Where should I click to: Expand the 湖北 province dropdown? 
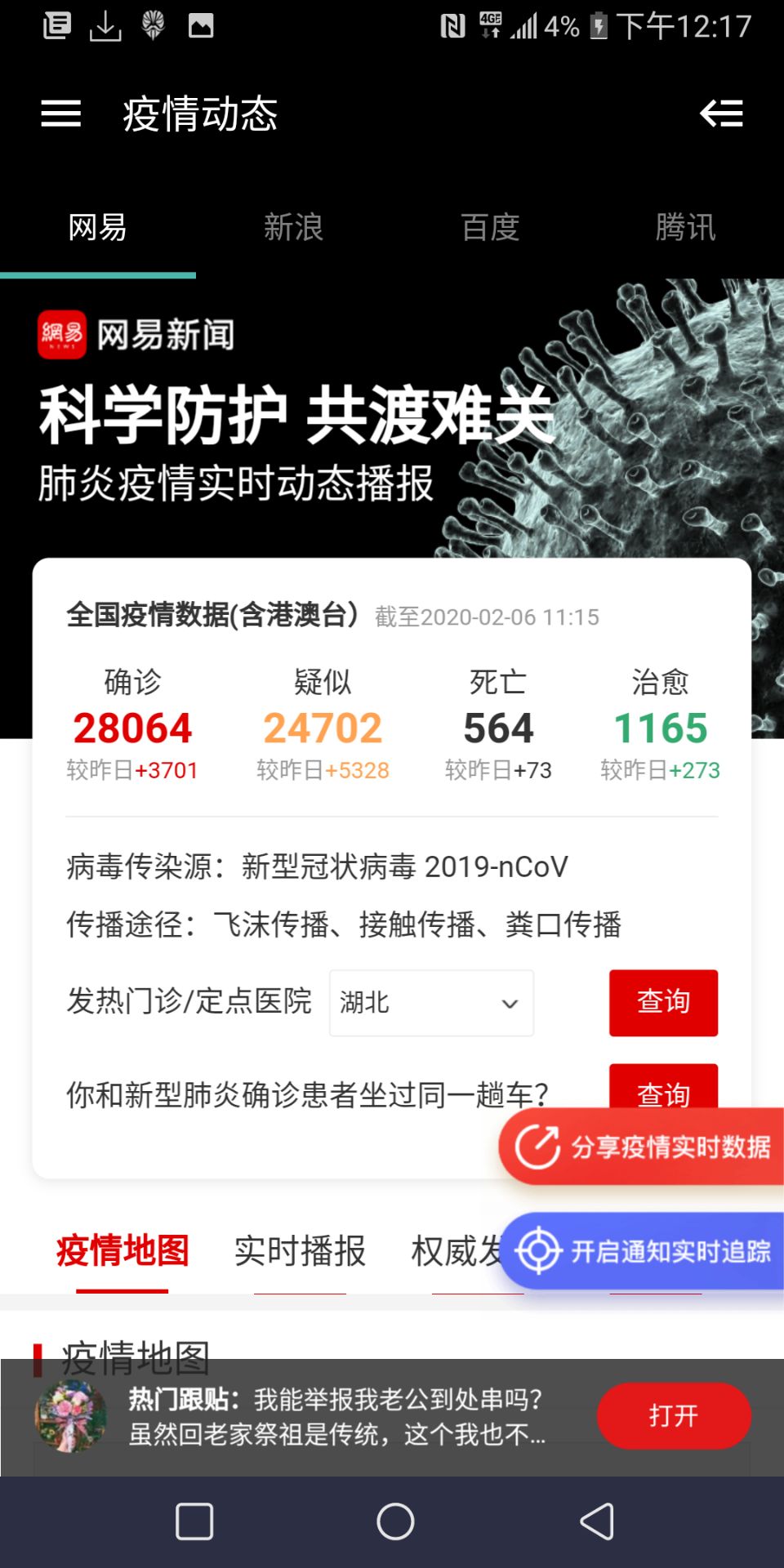pyautogui.click(x=431, y=1003)
